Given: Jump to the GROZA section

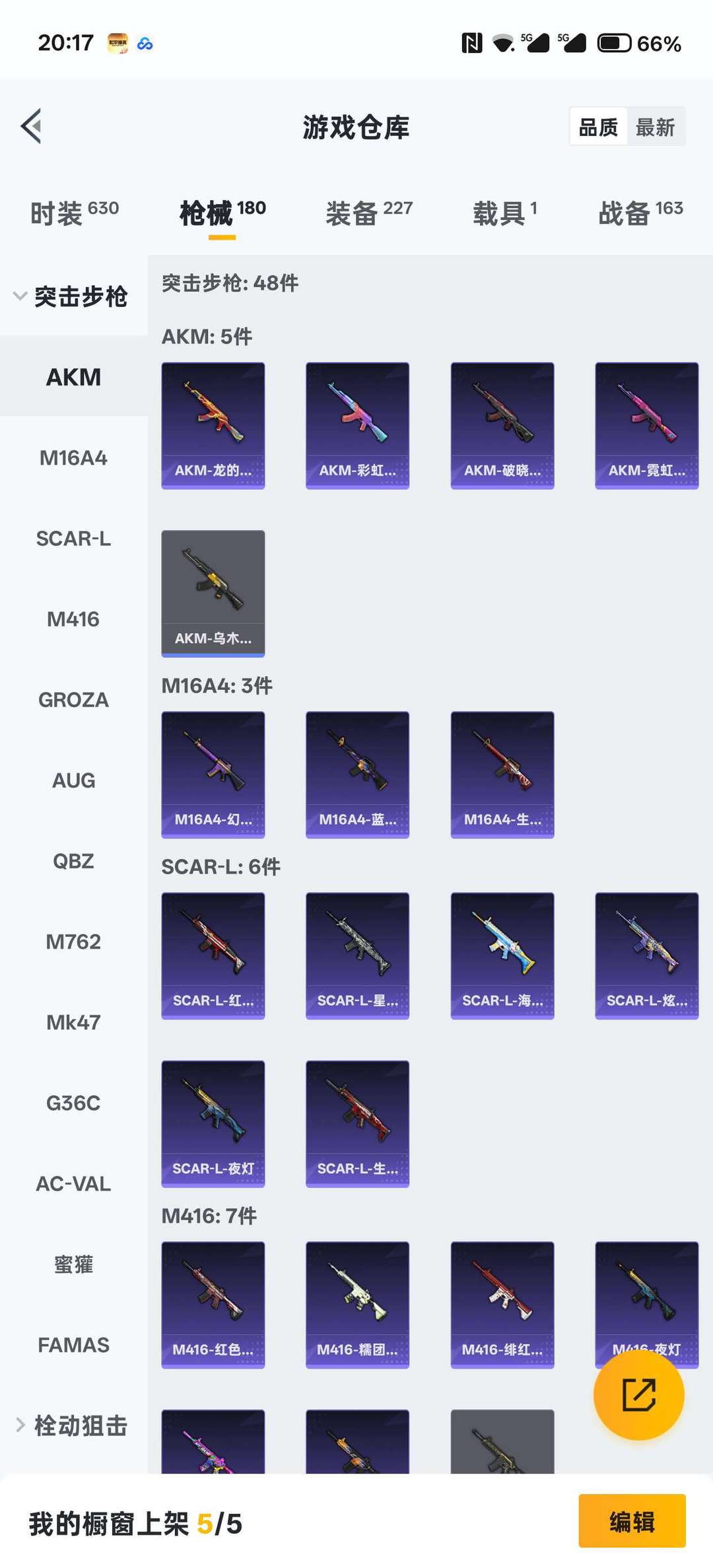Looking at the screenshot, I should [x=73, y=700].
